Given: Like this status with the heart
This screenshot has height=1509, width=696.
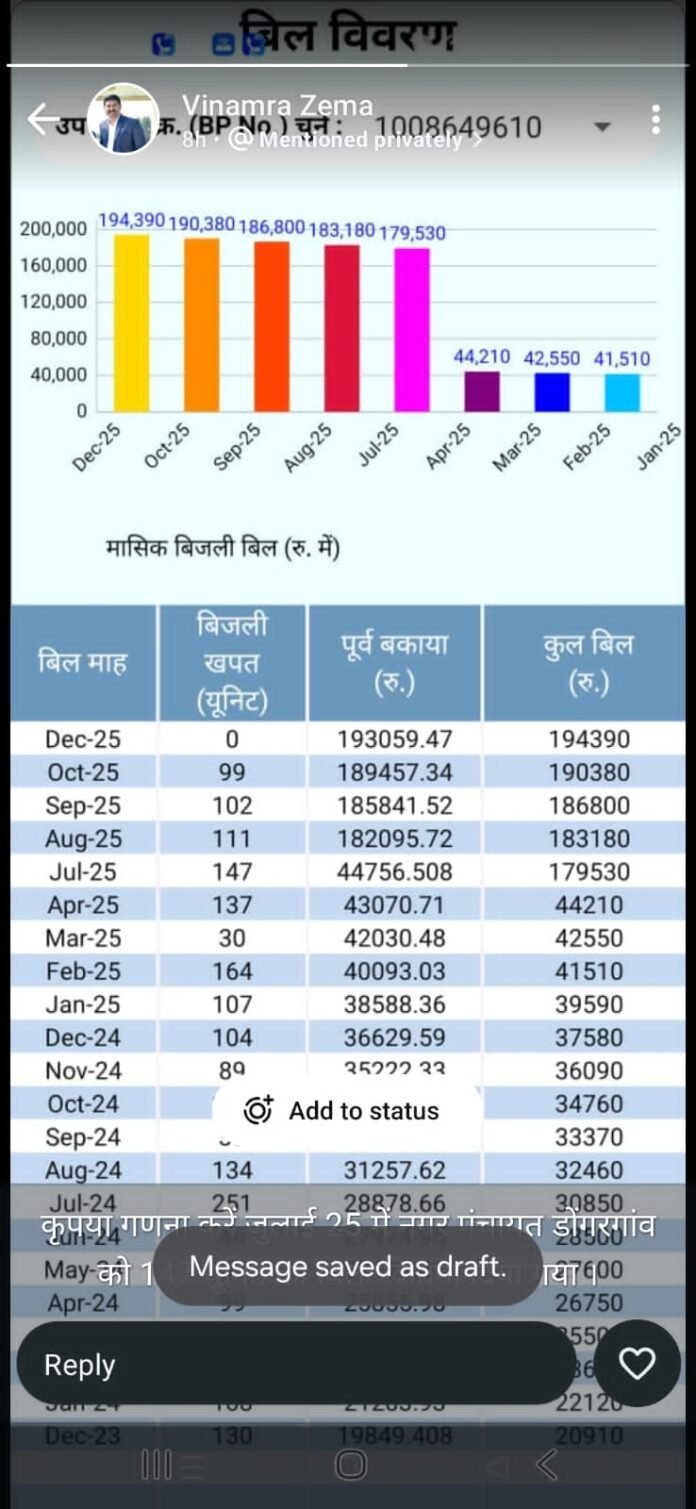Looking at the screenshot, I should coord(637,1363).
